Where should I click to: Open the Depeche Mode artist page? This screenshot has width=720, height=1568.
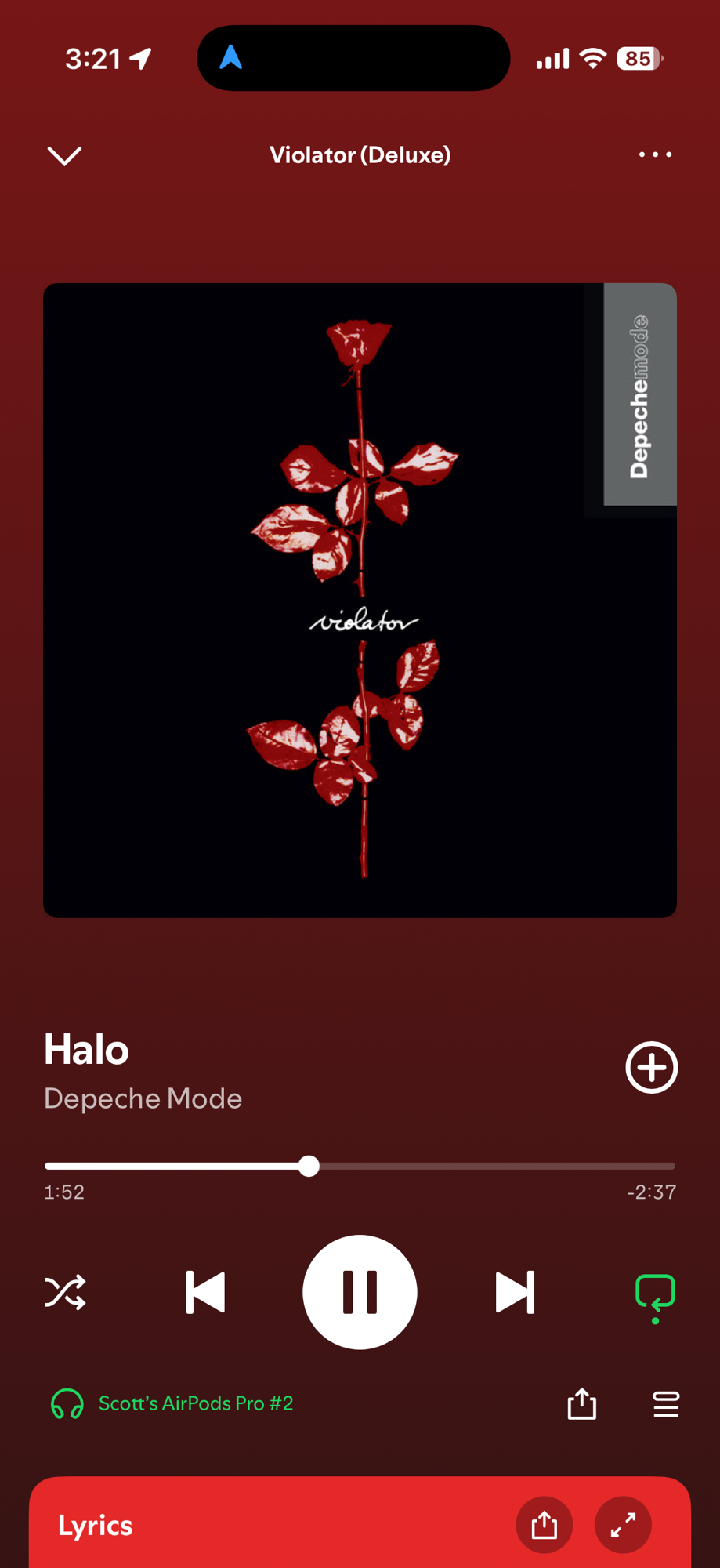(143, 1098)
